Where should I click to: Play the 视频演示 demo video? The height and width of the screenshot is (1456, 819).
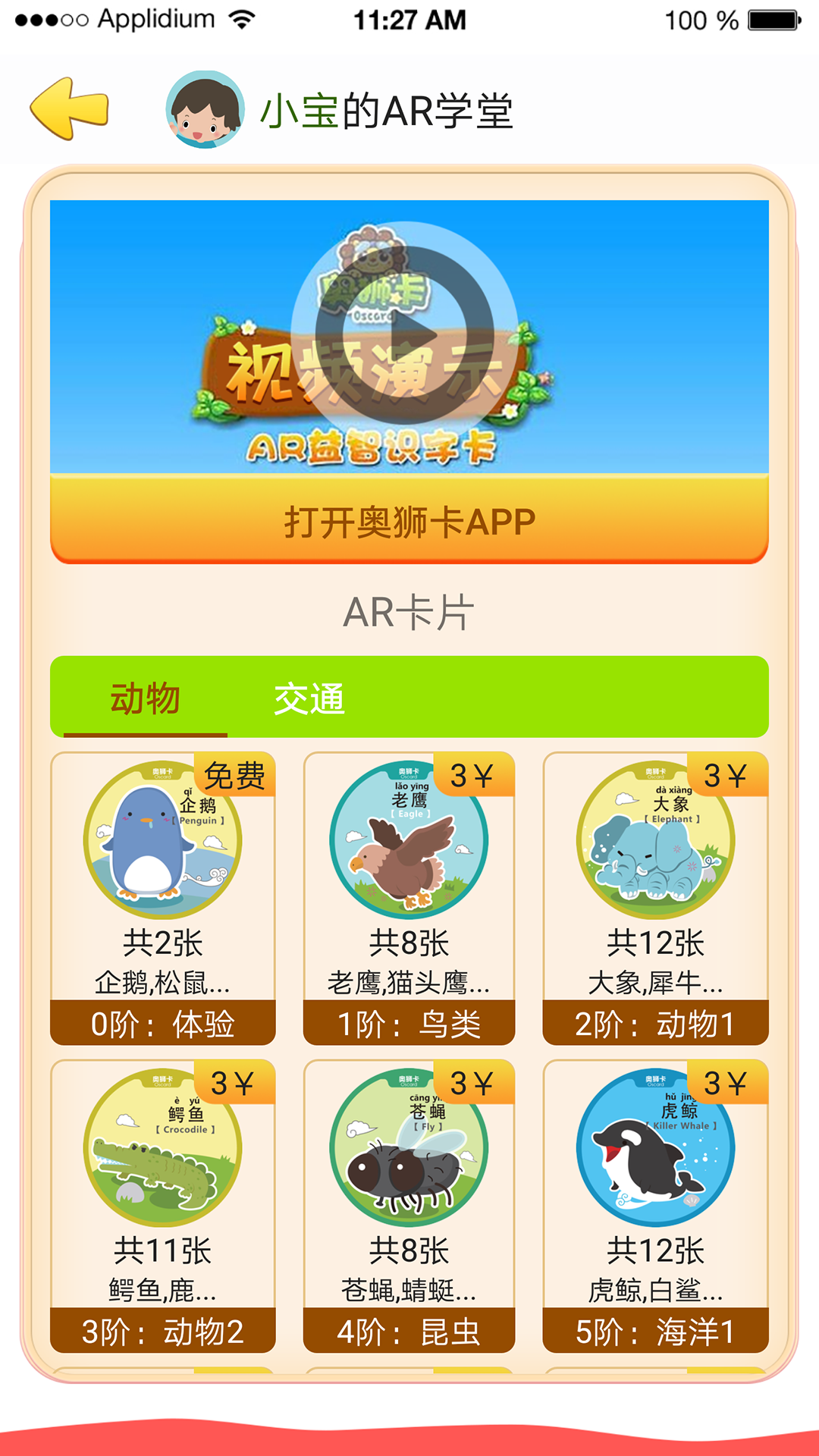(404, 334)
